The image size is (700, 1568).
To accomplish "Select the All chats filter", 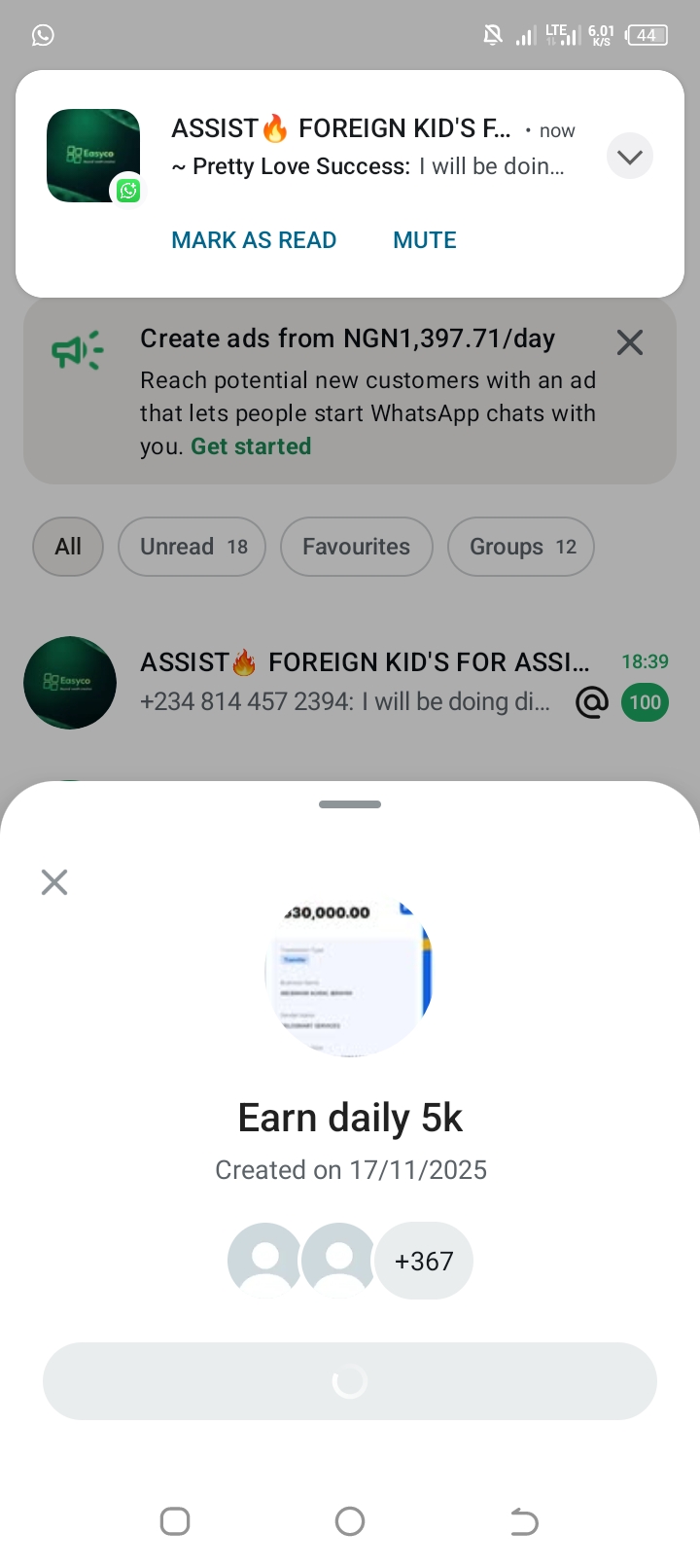I will (68, 547).
